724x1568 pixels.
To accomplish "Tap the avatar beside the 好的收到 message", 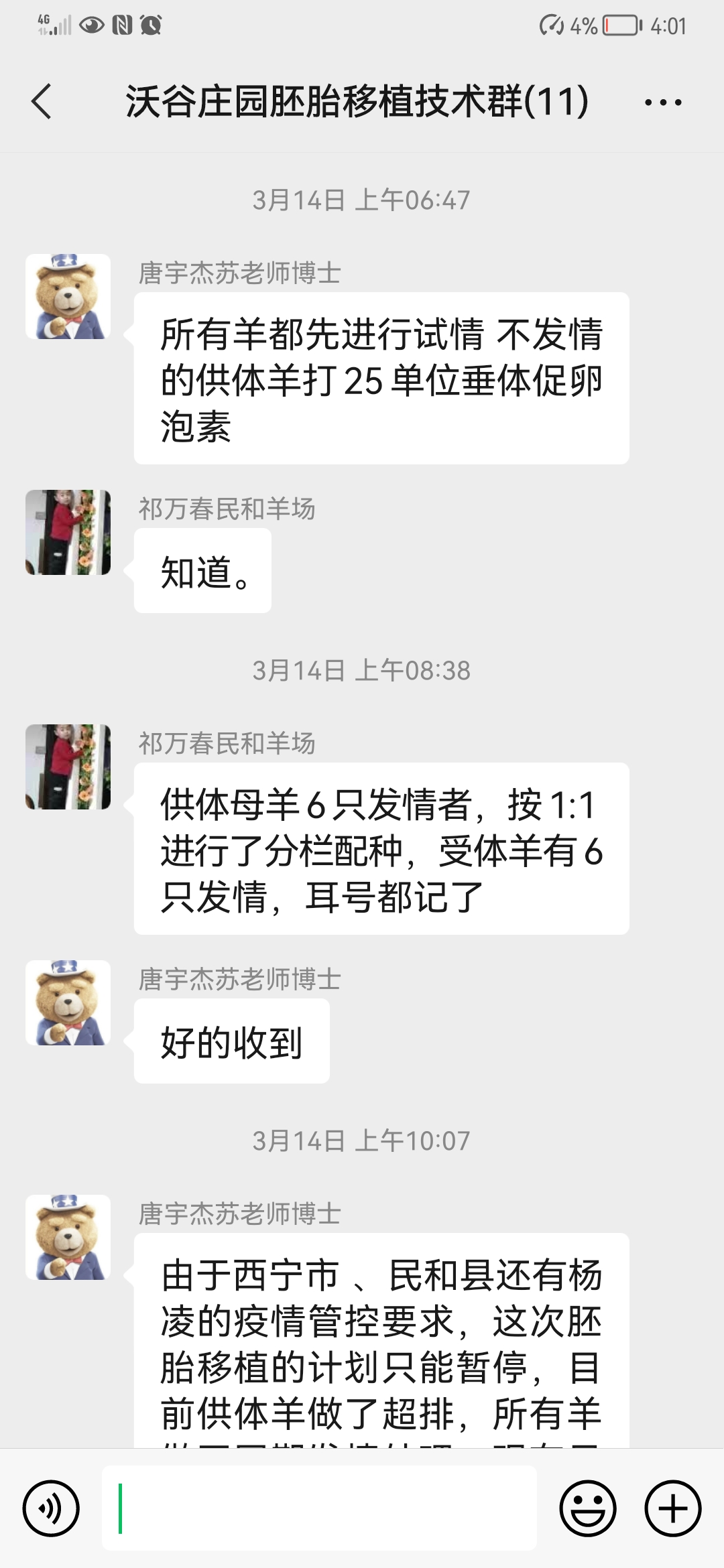I will pos(68,1002).
